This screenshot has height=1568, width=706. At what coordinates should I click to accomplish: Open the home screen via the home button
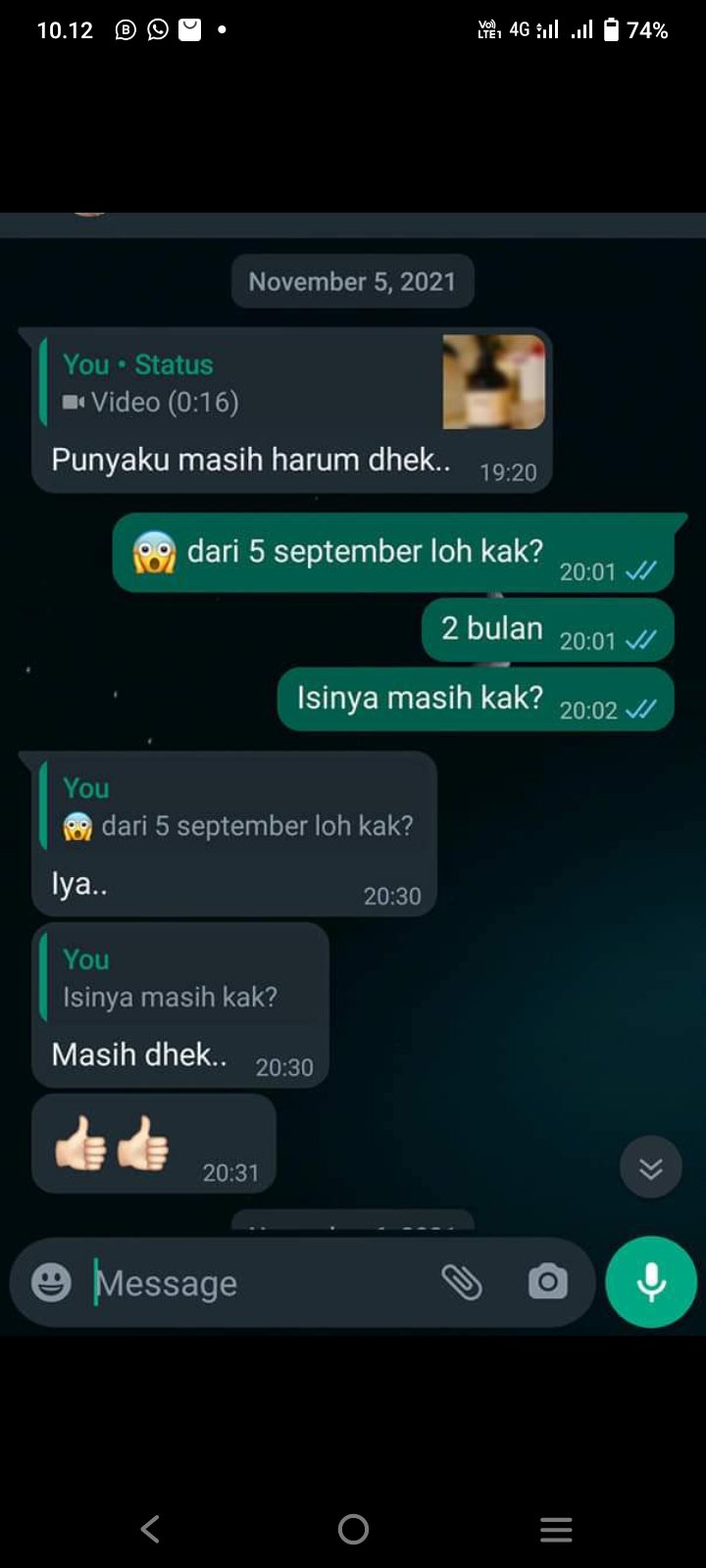point(353,1529)
